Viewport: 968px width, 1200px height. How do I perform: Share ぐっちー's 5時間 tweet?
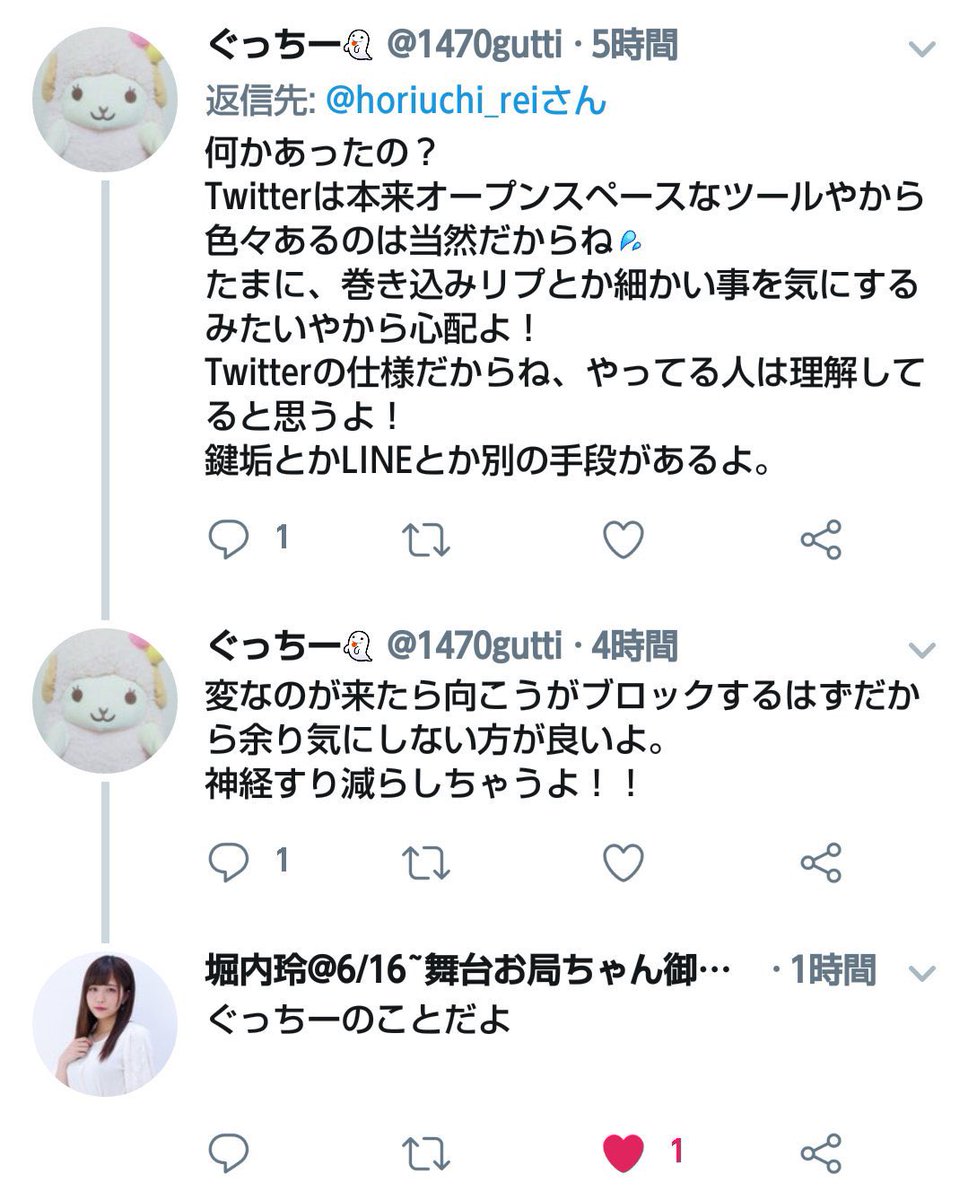821,541
